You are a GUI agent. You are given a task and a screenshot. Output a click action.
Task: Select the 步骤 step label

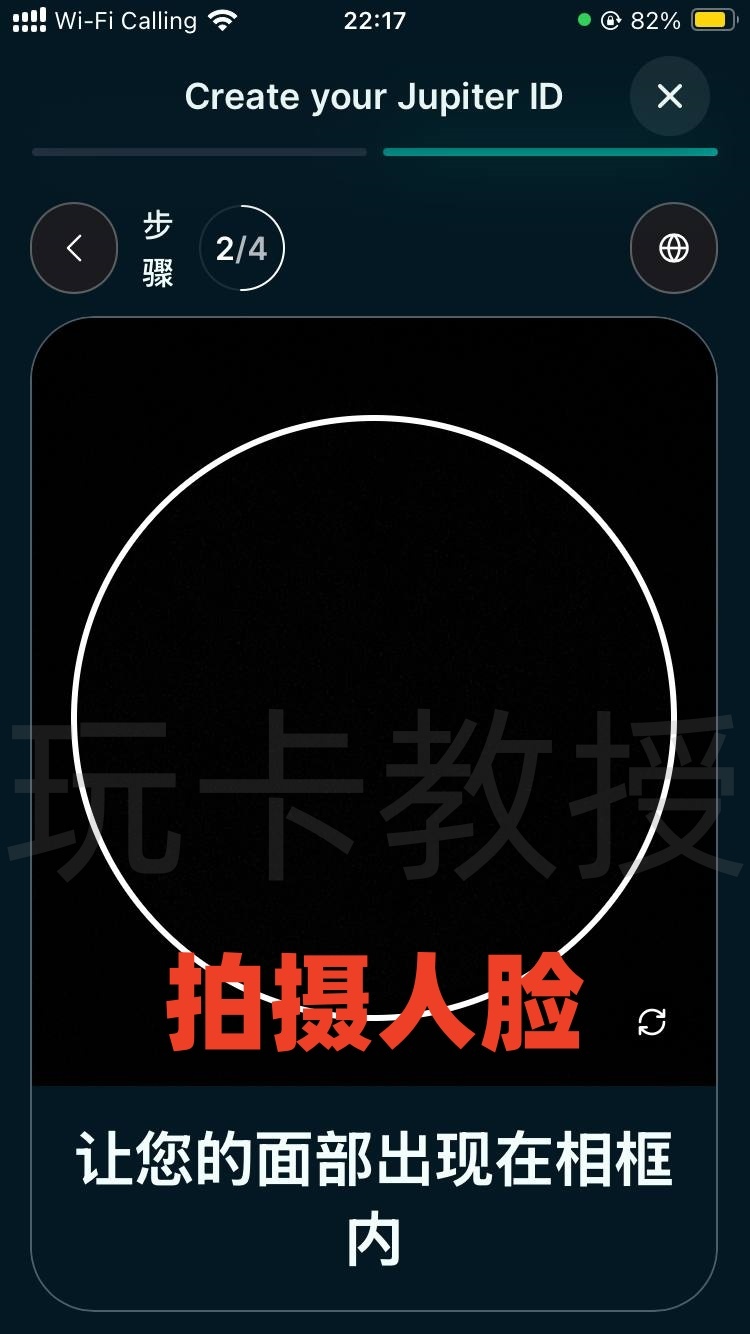coord(160,248)
